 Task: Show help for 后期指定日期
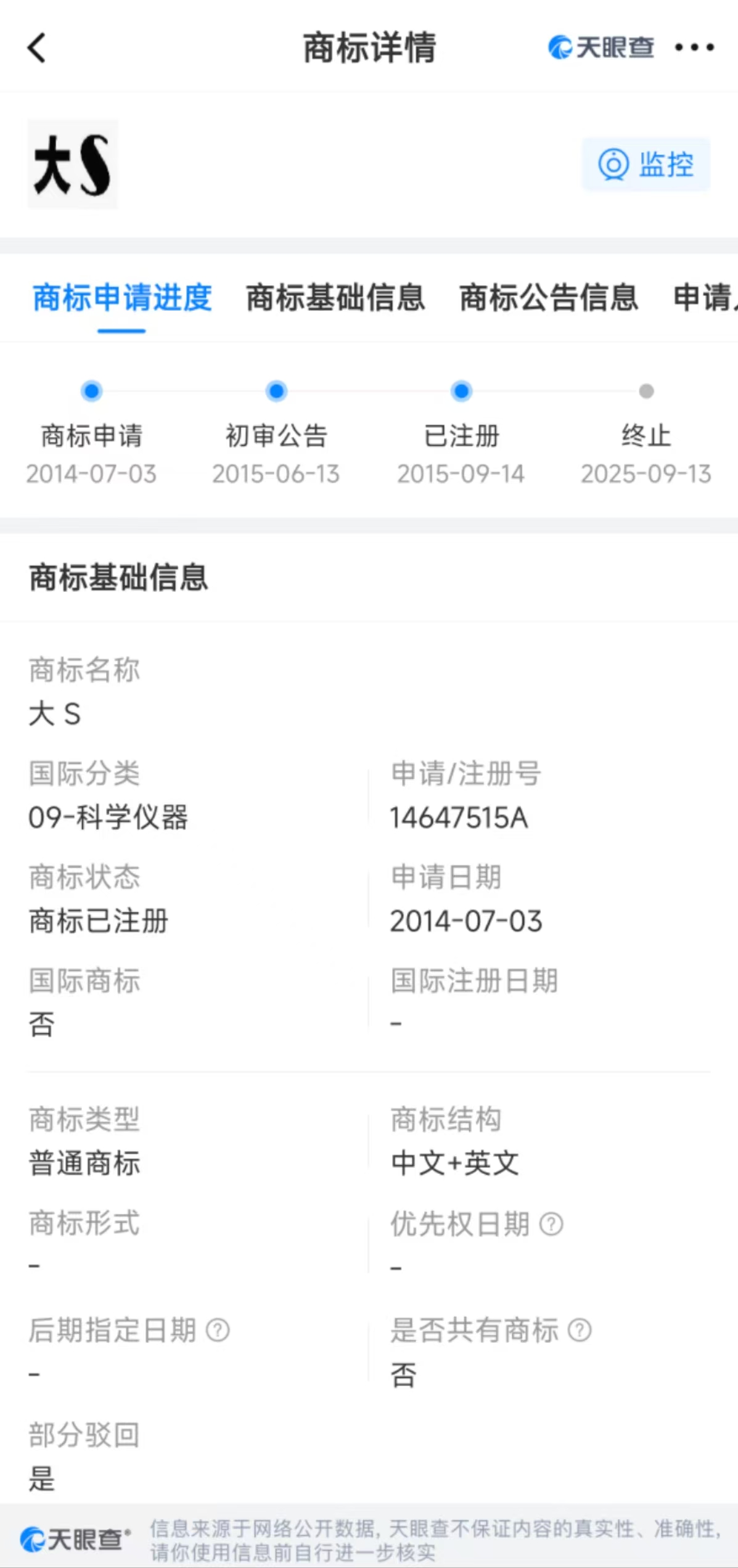pyautogui.click(x=218, y=1330)
